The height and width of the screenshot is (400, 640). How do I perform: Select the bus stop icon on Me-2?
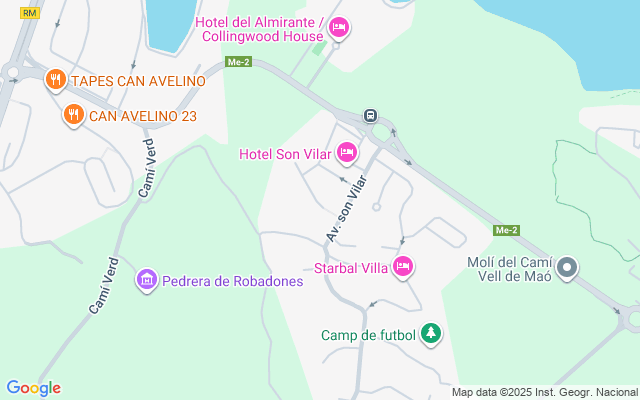tap(370, 115)
